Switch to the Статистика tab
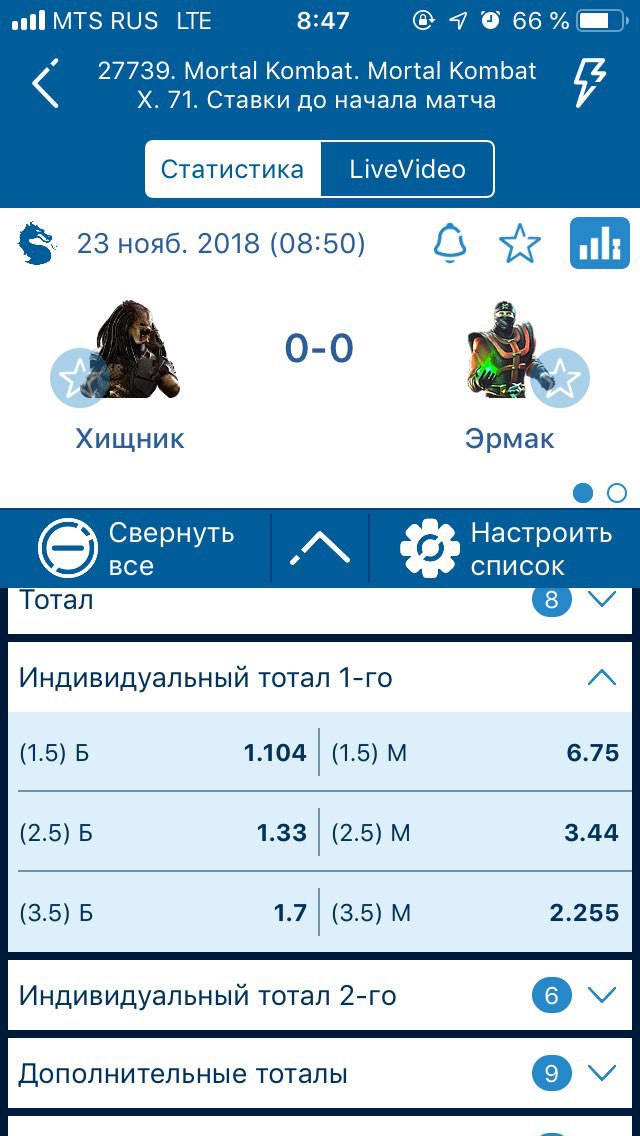 pyautogui.click(x=233, y=169)
